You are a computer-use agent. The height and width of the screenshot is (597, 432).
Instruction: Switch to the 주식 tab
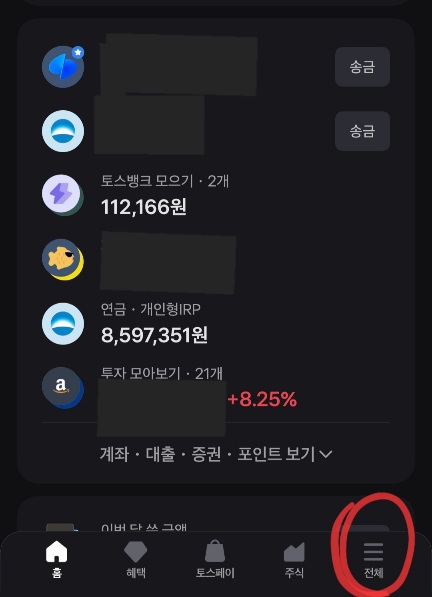click(294, 559)
